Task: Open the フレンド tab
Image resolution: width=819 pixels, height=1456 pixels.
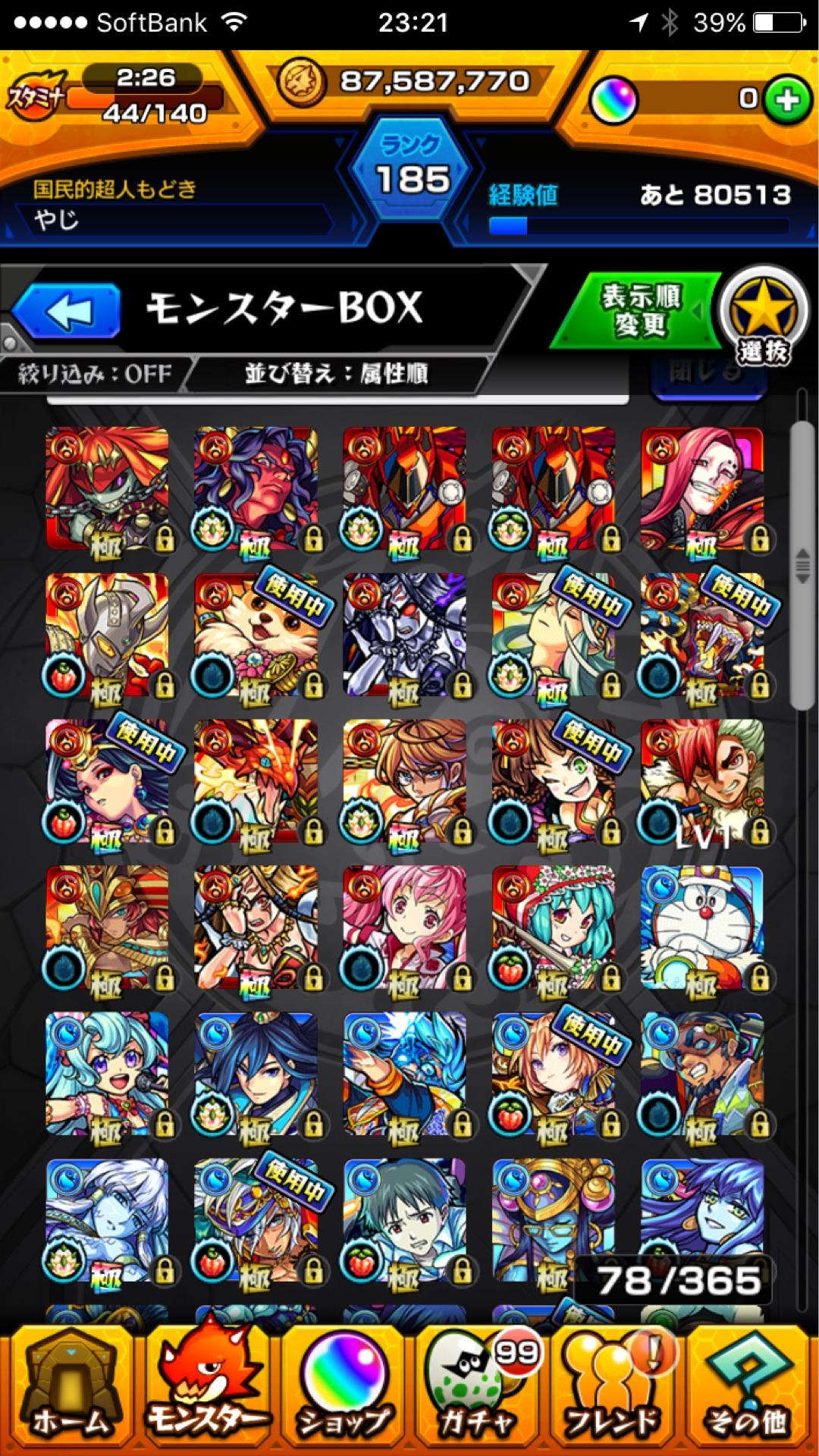Action: tap(614, 1392)
